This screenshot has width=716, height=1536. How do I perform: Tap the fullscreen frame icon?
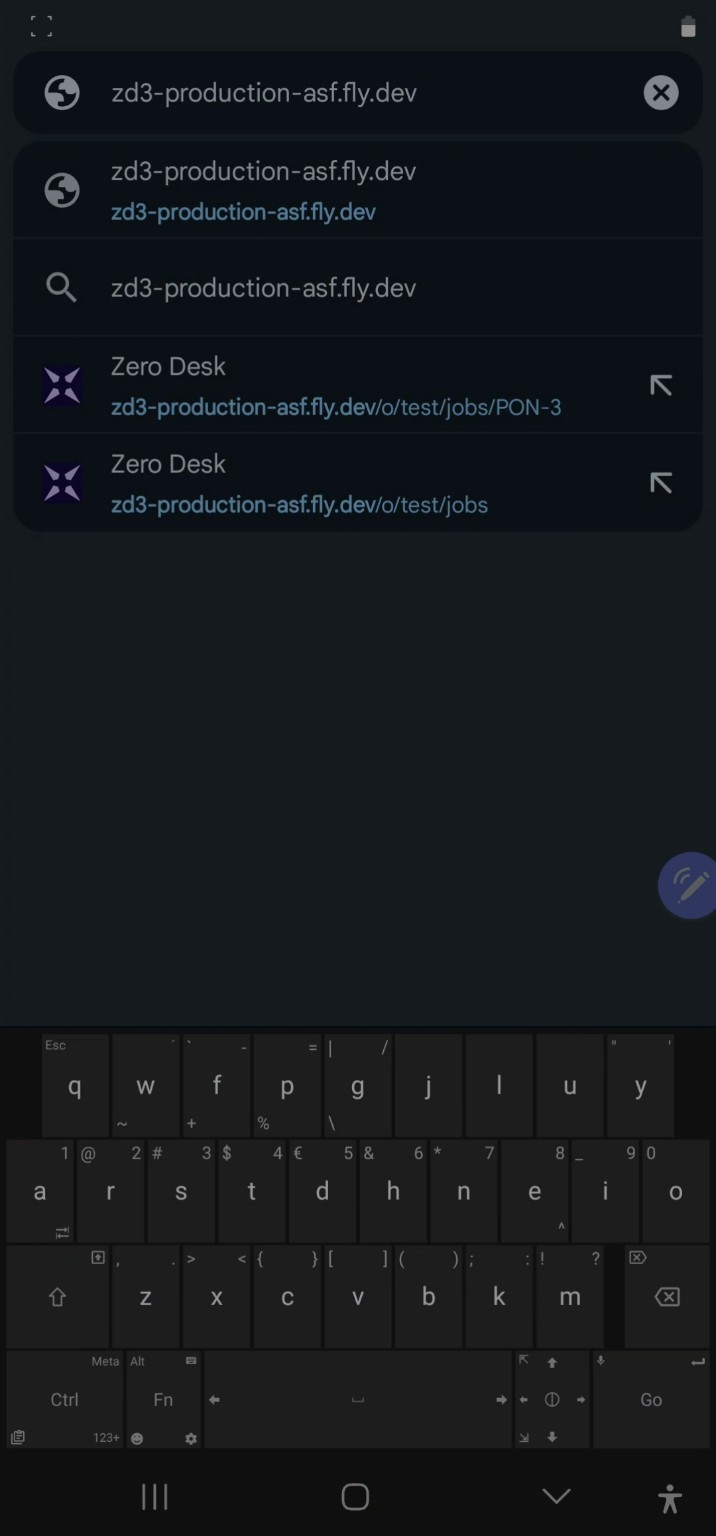[41, 27]
